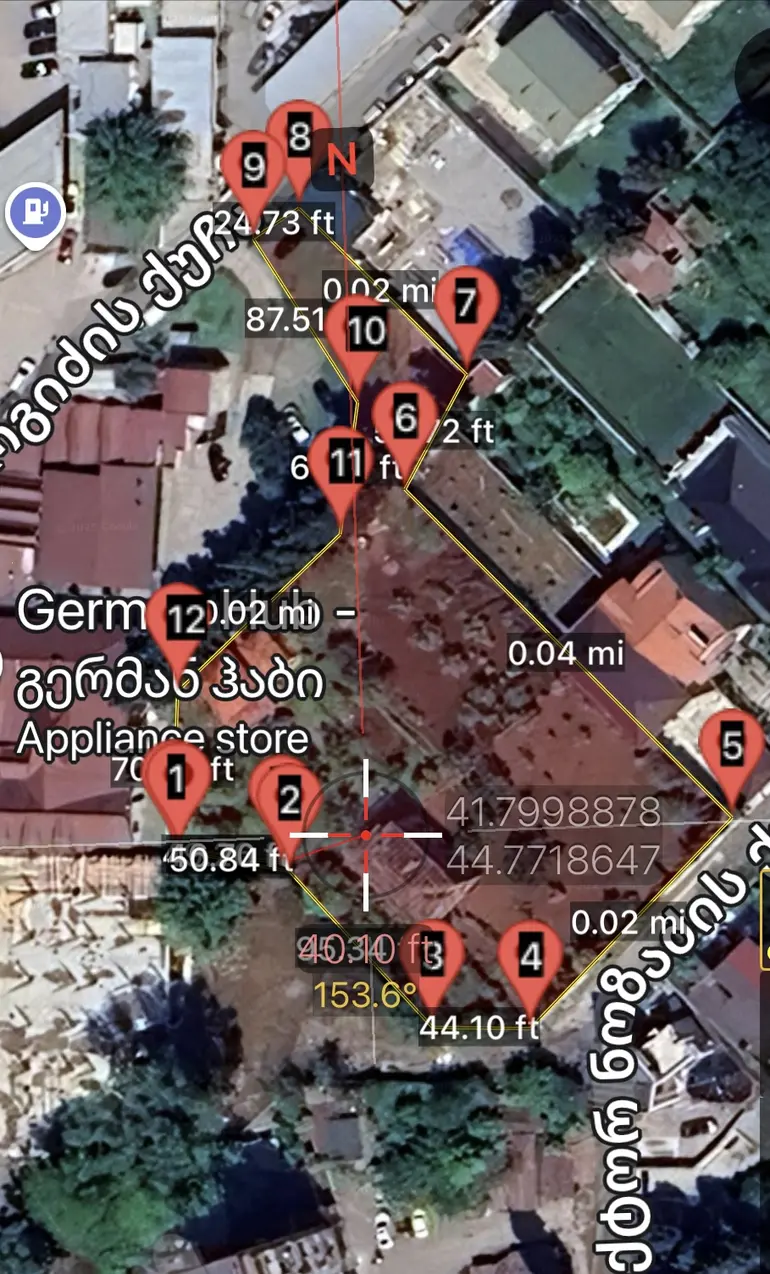This screenshot has height=1274, width=770.
Task: Select map pin number 1
Action: pos(177,780)
